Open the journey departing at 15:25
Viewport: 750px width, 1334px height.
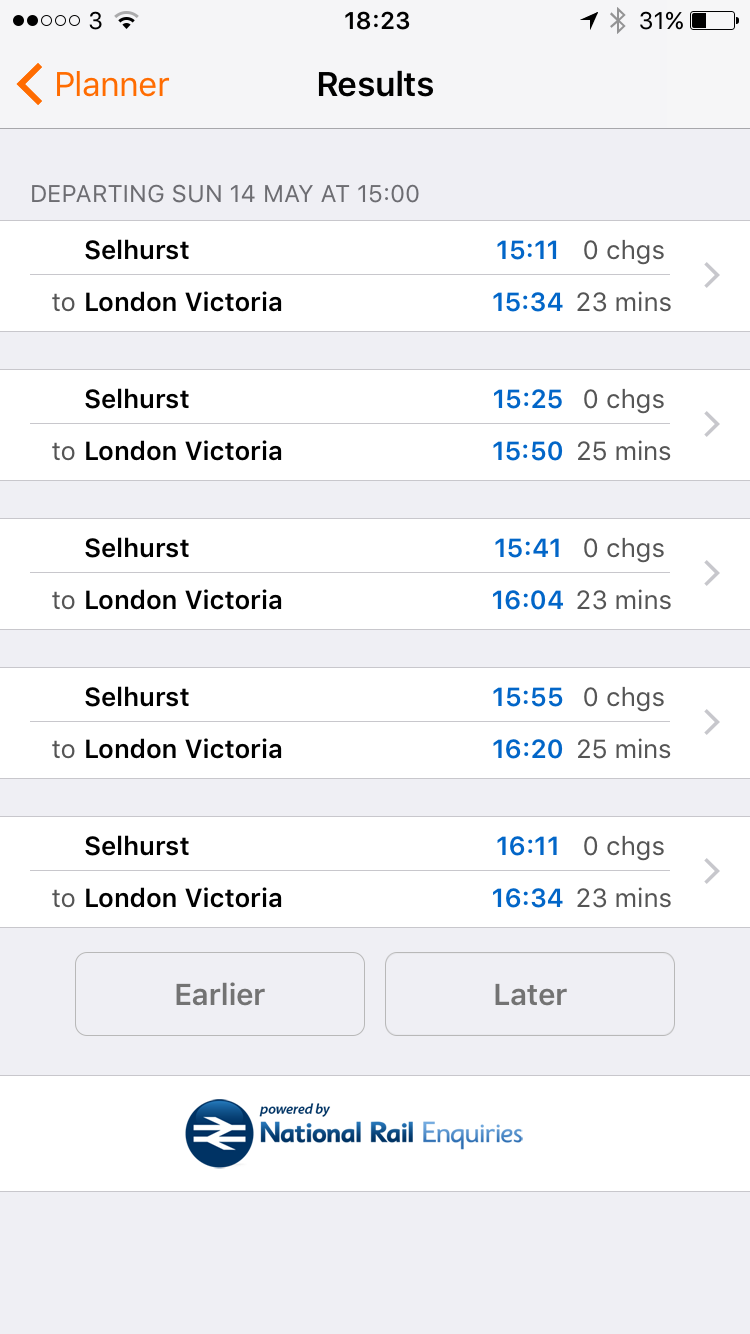[x=375, y=425]
